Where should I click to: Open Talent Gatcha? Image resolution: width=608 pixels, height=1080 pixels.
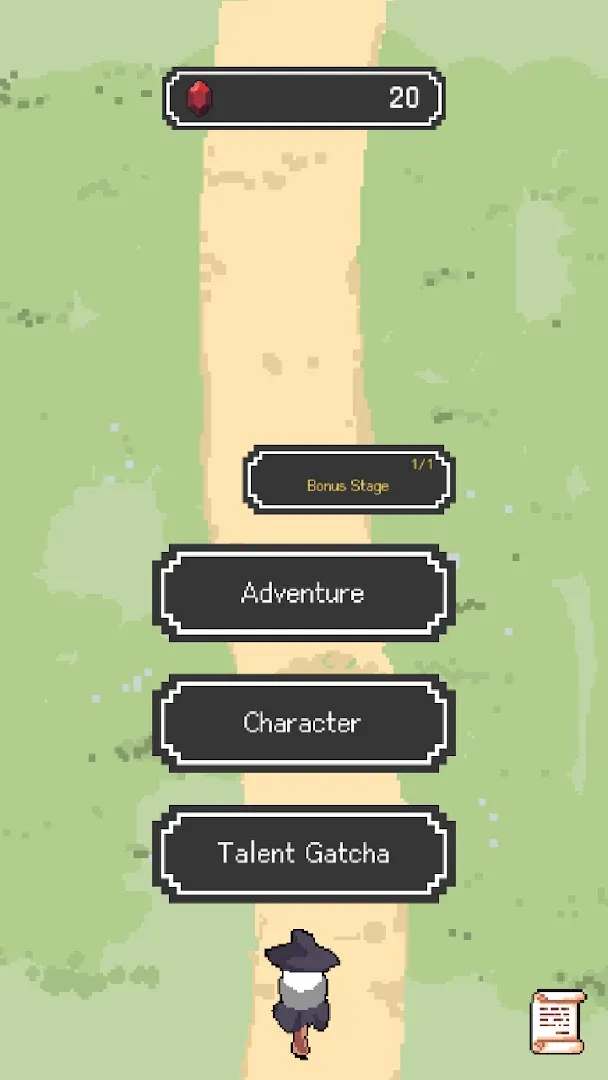point(303,853)
